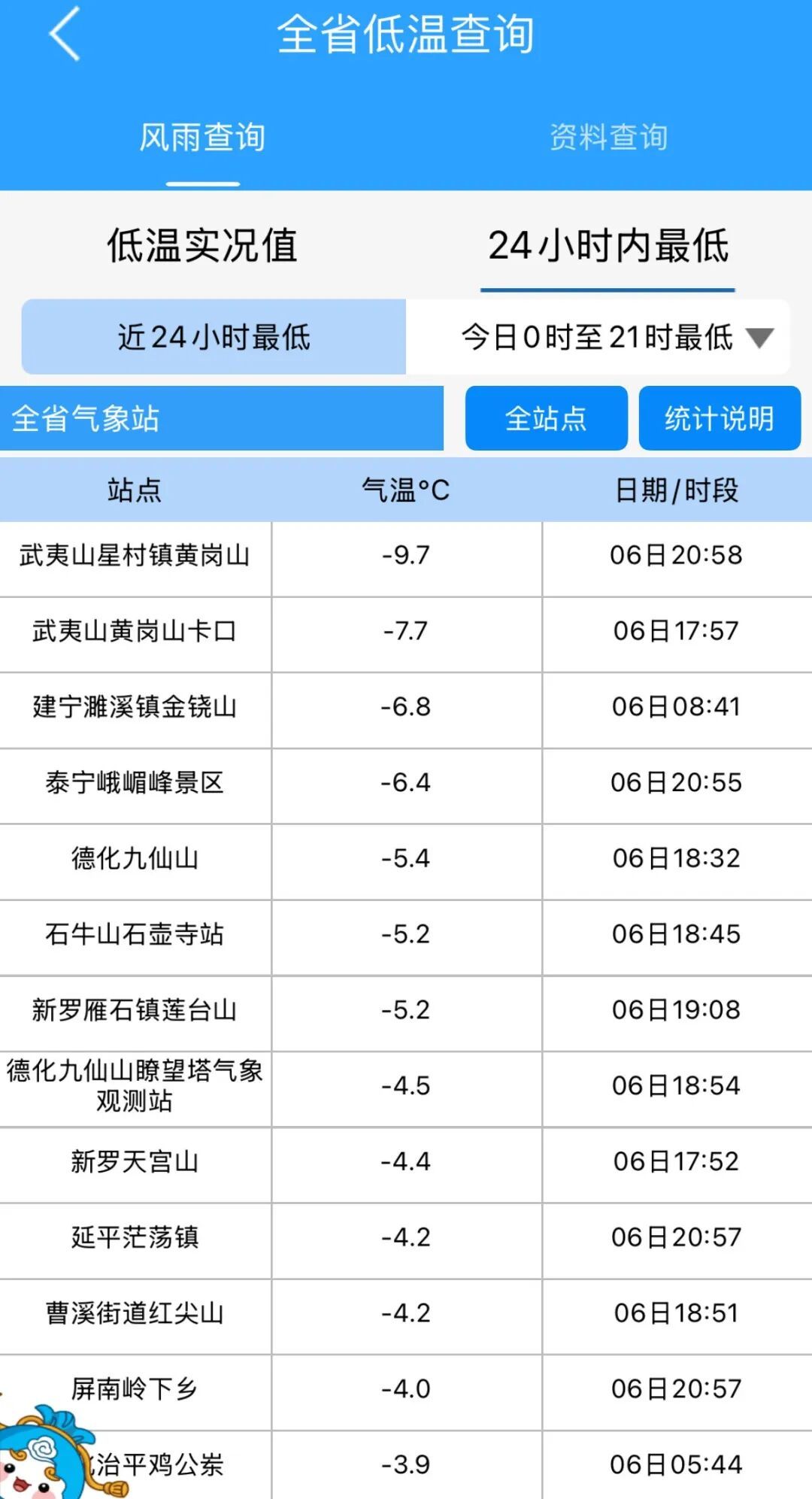812x1499 pixels.
Task: Open the 统计说明 explanation
Action: [x=720, y=418]
